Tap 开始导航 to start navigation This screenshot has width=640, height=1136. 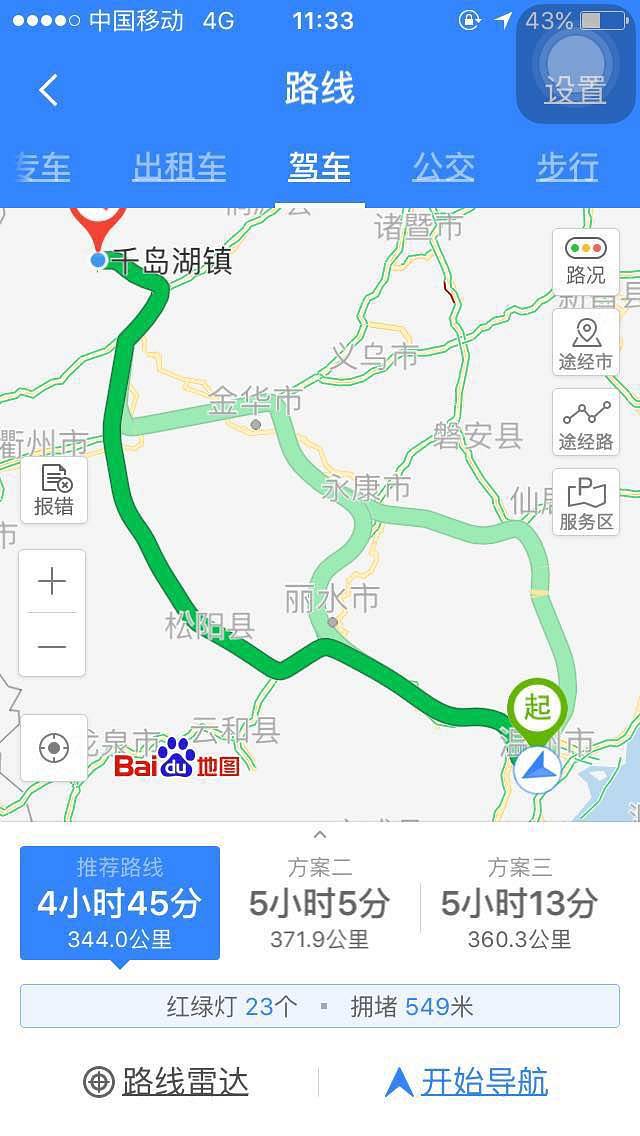[x=467, y=1081]
